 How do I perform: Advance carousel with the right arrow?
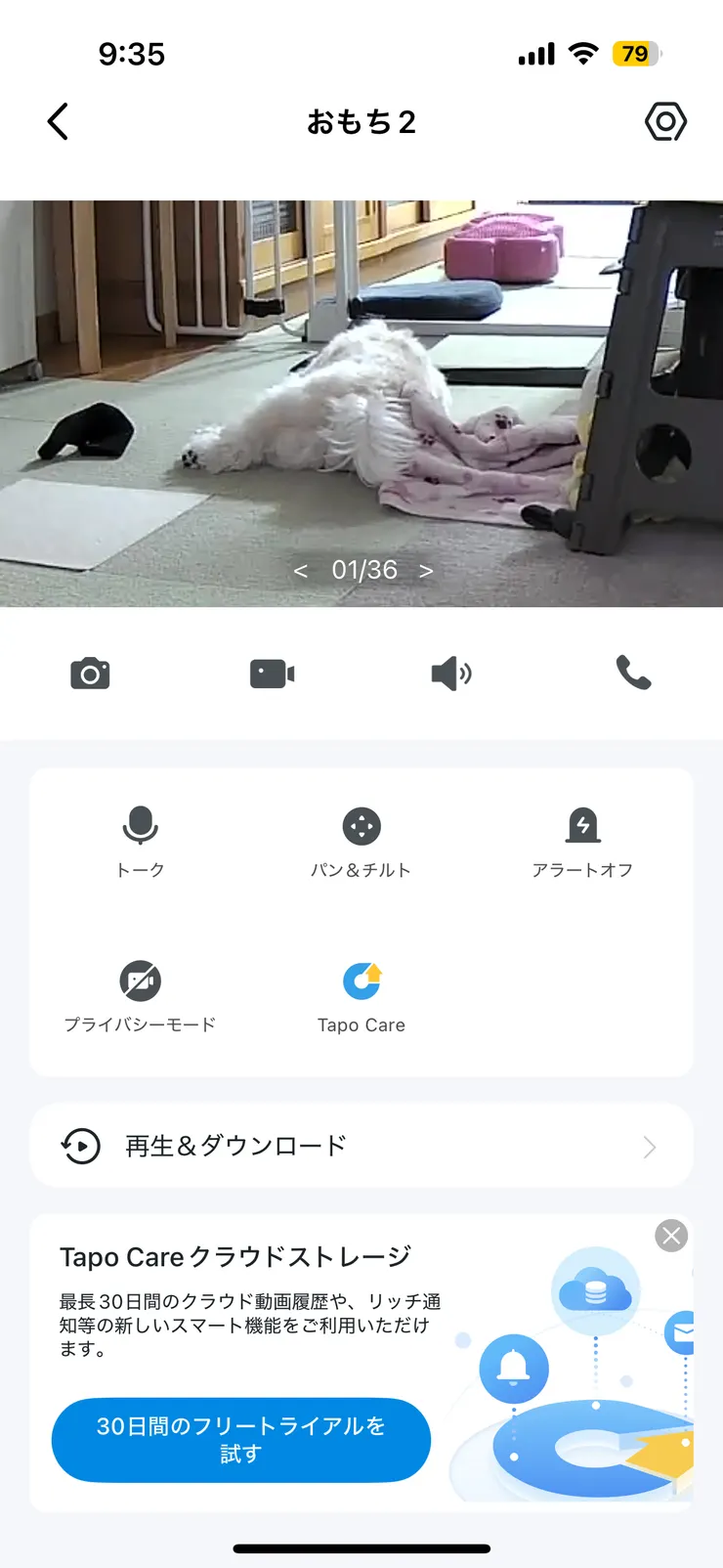pyautogui.click(x=425, y=570)
